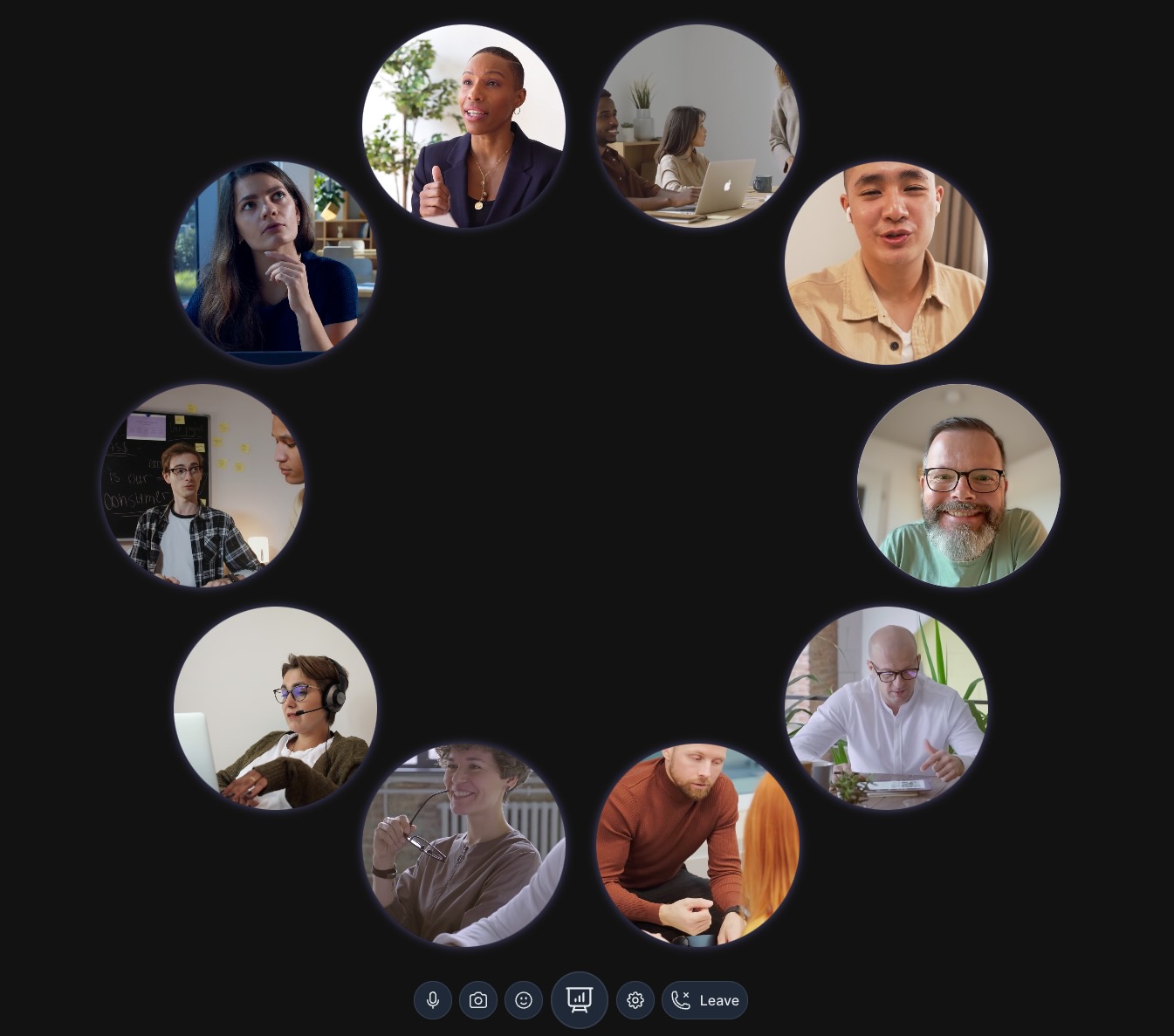Start presenting your screen
The image size is (1174, 1036).
(x=580, y=999)
